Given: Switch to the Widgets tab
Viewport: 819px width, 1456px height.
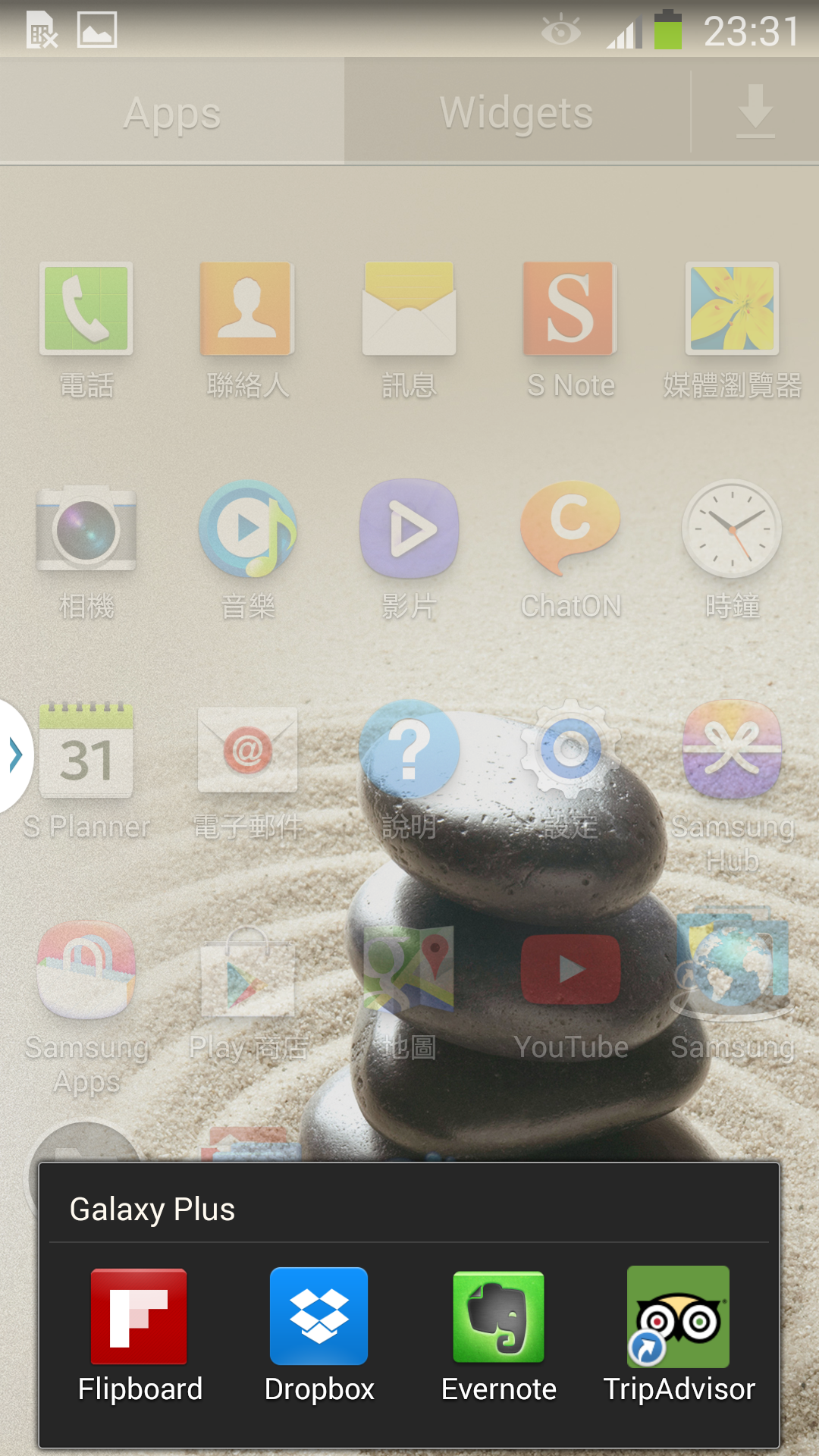Looking at the screenshot, I should [x=517, y=112].
